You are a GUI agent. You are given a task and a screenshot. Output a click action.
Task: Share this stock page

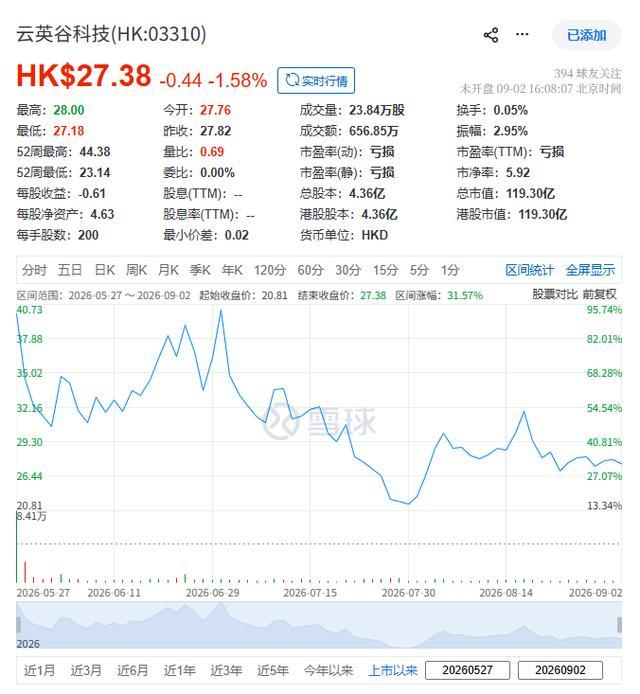click(491, 35)
